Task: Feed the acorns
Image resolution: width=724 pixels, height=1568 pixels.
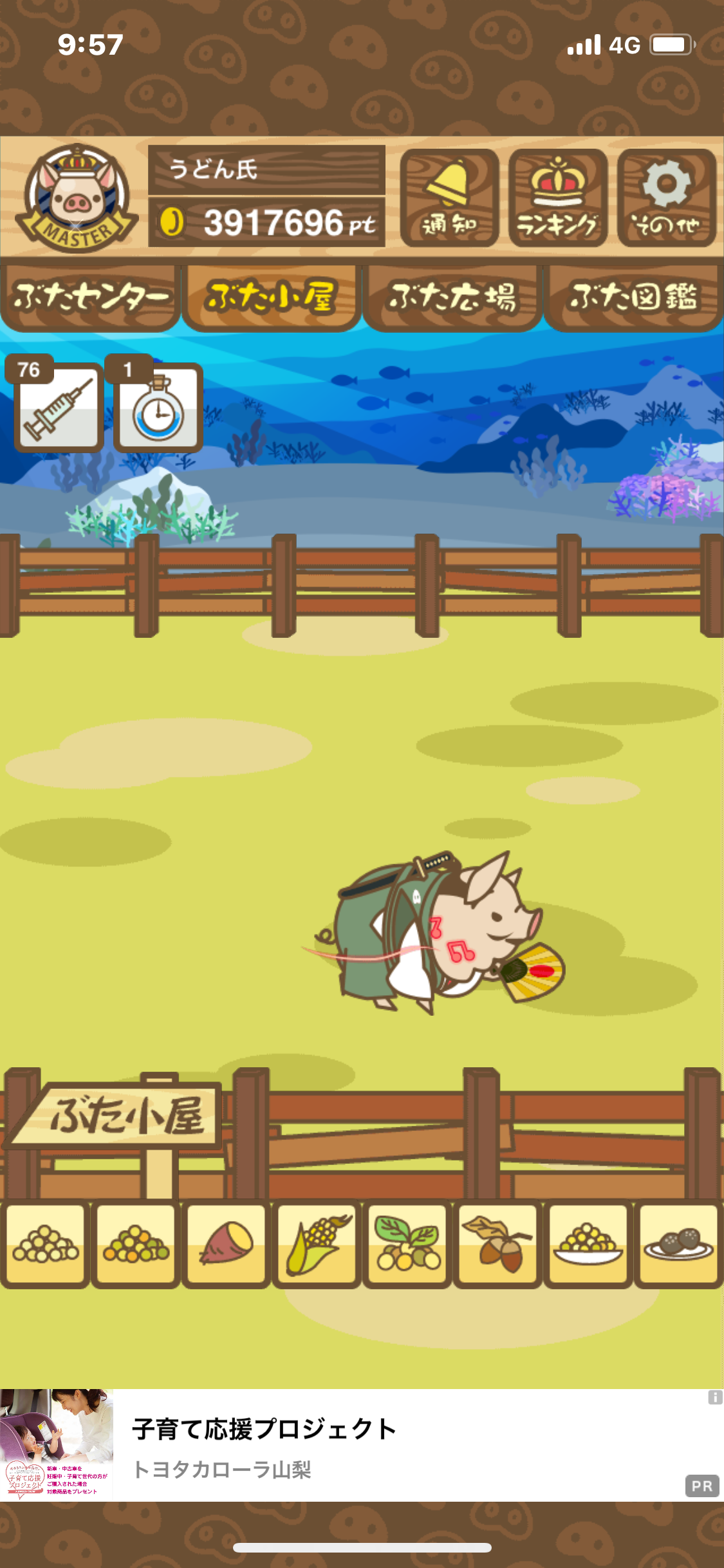Action: (x=497, y=1244)
